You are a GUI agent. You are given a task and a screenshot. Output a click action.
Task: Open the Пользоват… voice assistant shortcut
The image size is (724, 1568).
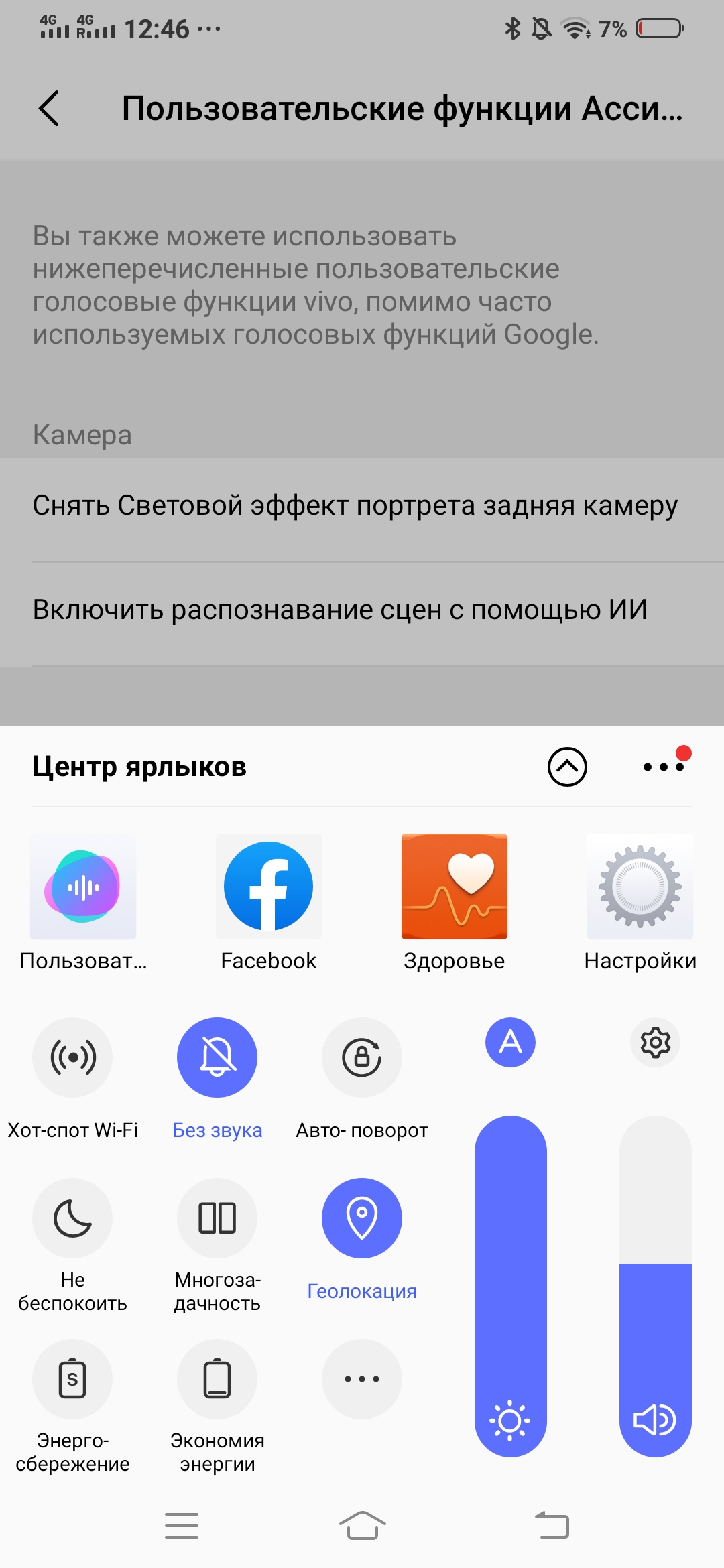(x=83, y=887)
